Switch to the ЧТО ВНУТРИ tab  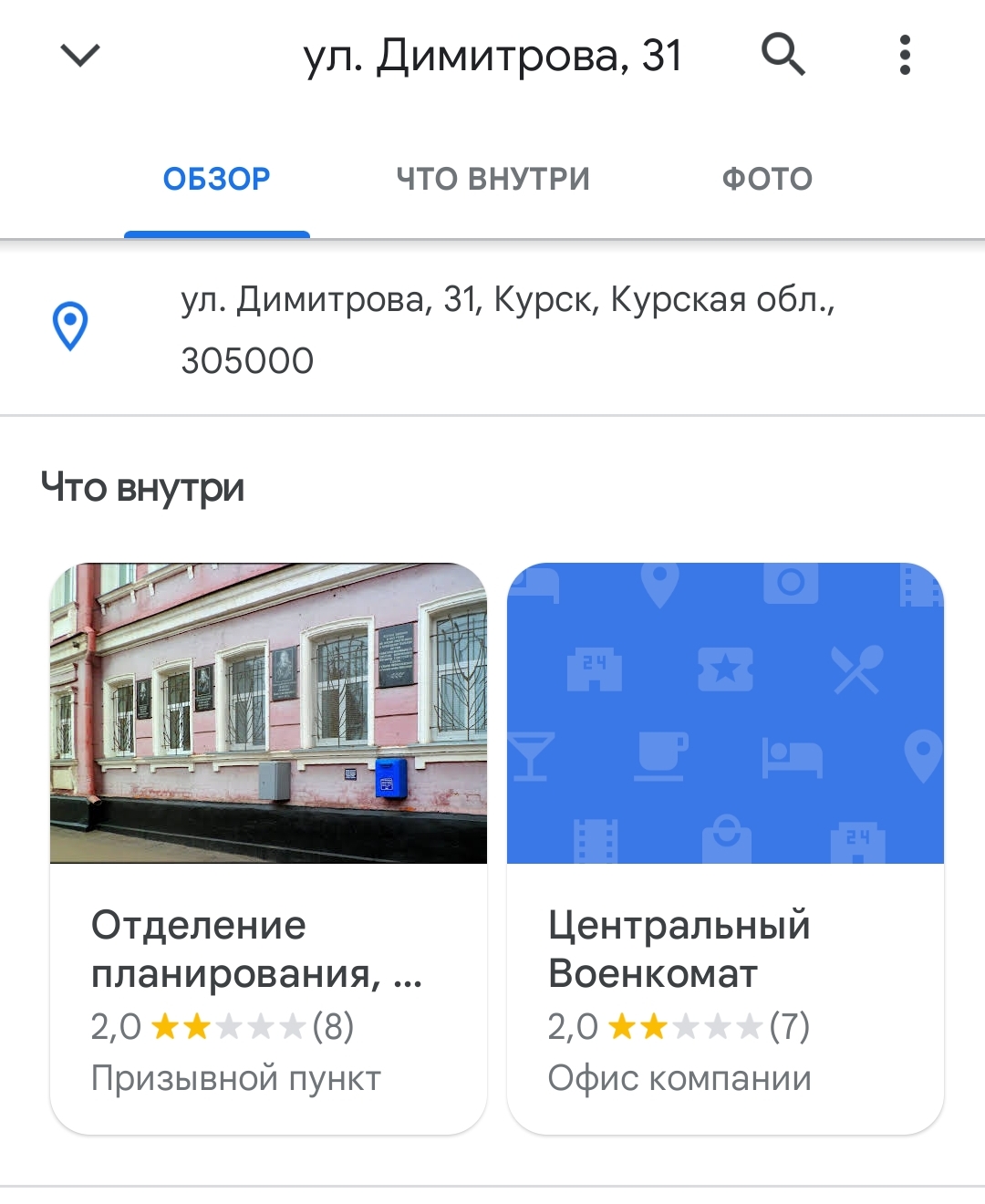pyautogui.click(x=493, y=179)
